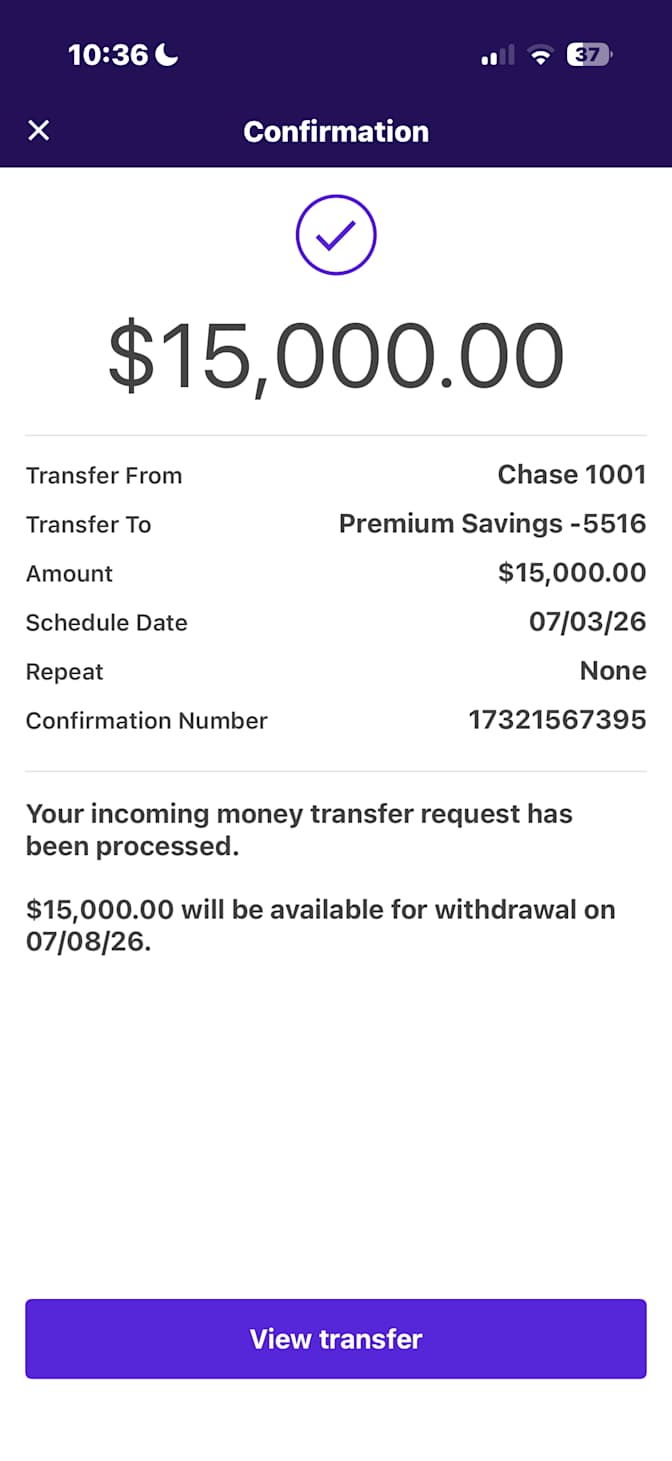Close the confirmation screen with X
The height and width of the screenshot is (1461, 672).
38,131
